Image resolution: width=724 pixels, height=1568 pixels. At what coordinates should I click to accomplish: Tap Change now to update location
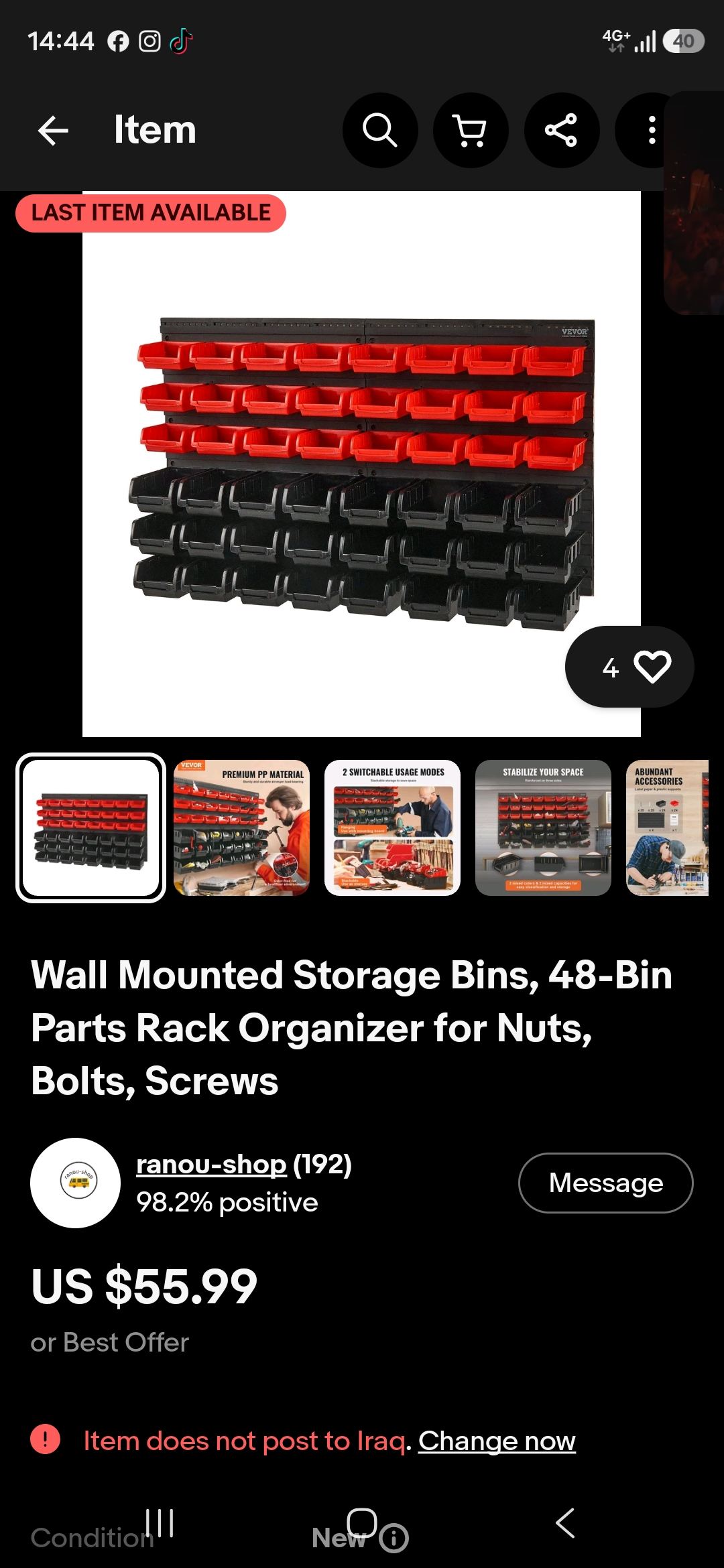pos(497,1440)
